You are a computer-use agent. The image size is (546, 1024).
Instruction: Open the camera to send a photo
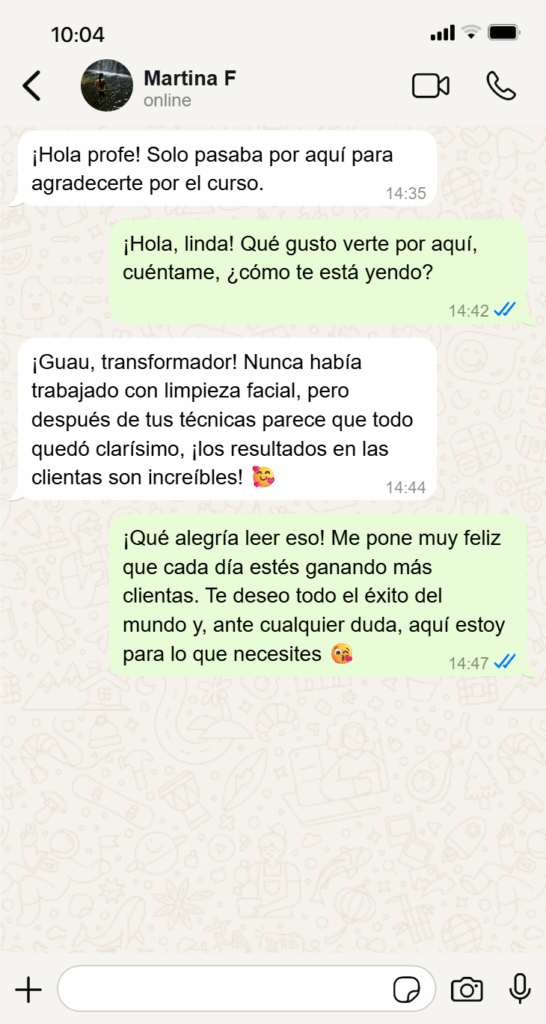[x=467, y=989]
